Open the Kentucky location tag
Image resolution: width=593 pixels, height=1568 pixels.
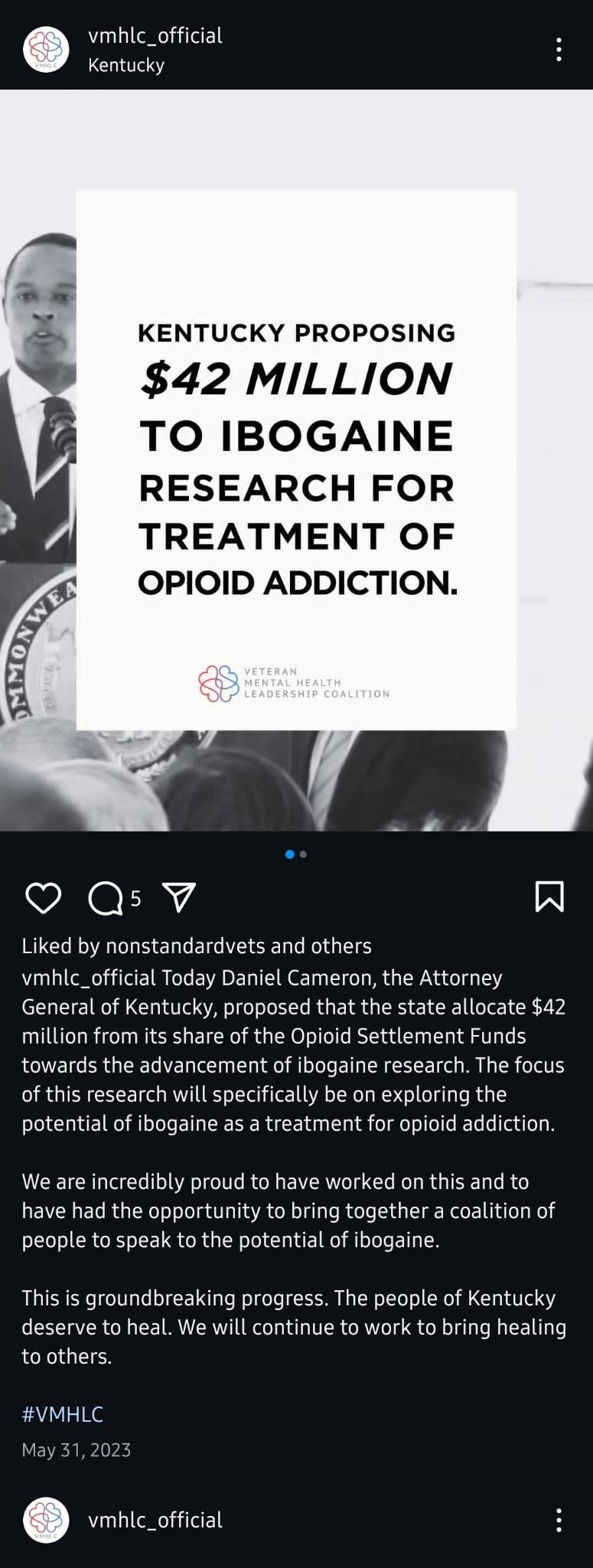click(126, 65)
